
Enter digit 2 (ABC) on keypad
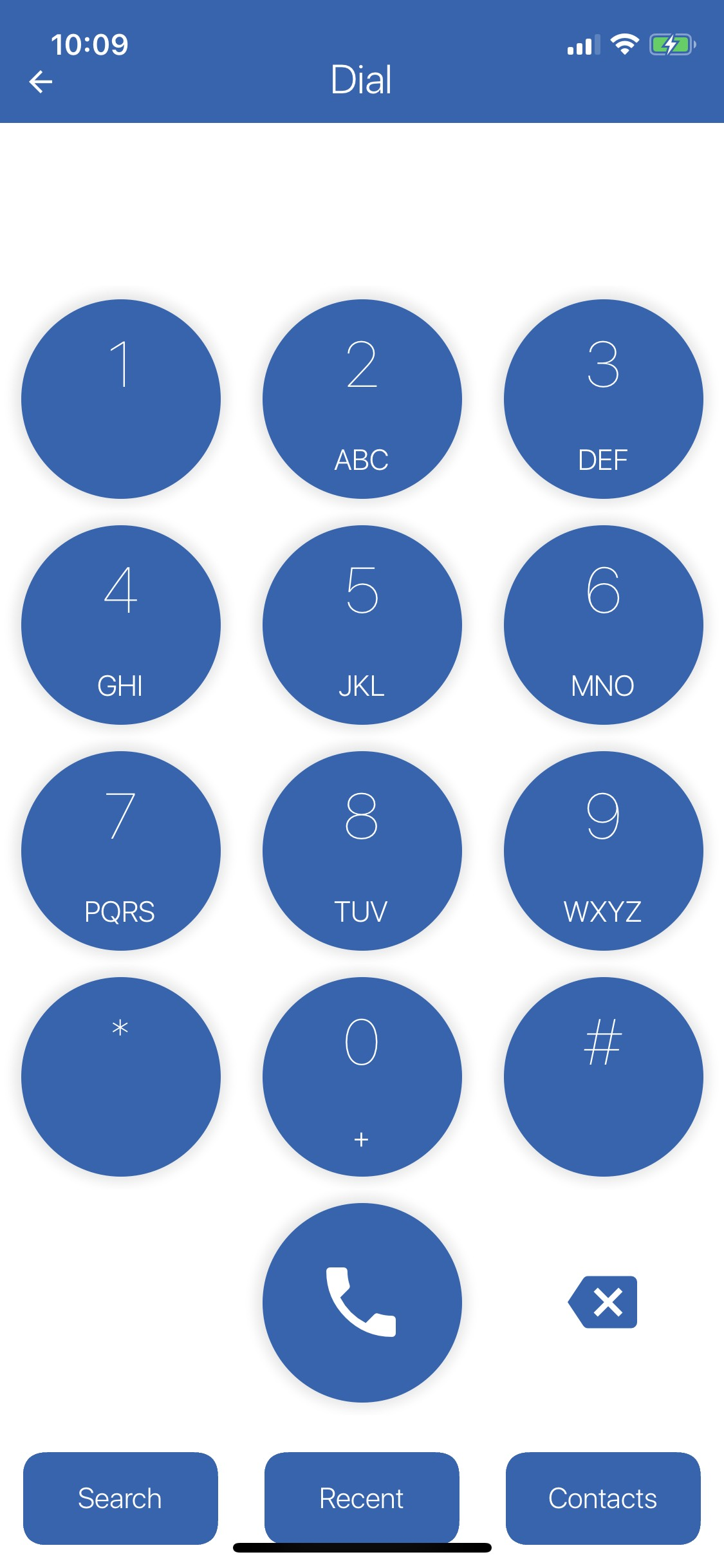[x=362, y=399]
